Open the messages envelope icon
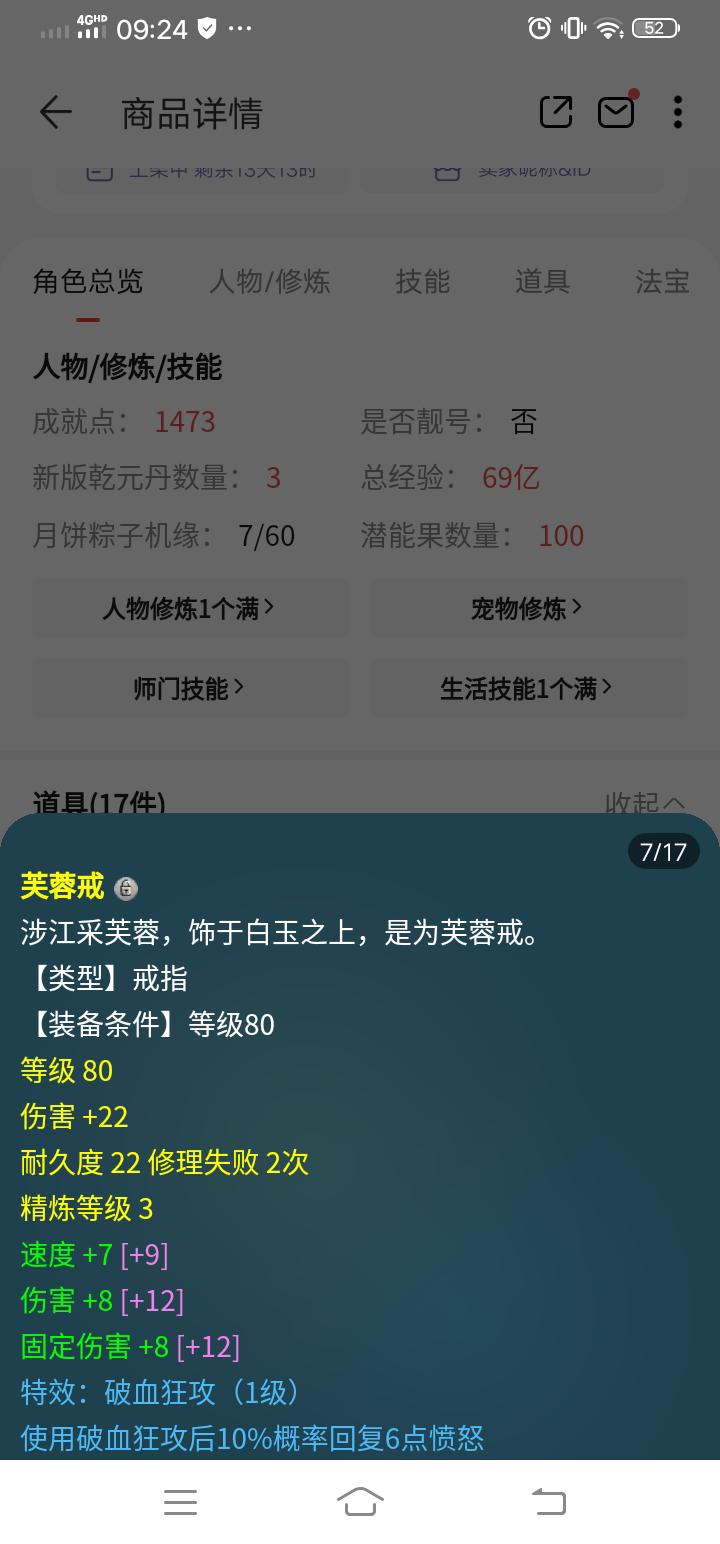720x1544 pixels. click(x=616, y=112)
